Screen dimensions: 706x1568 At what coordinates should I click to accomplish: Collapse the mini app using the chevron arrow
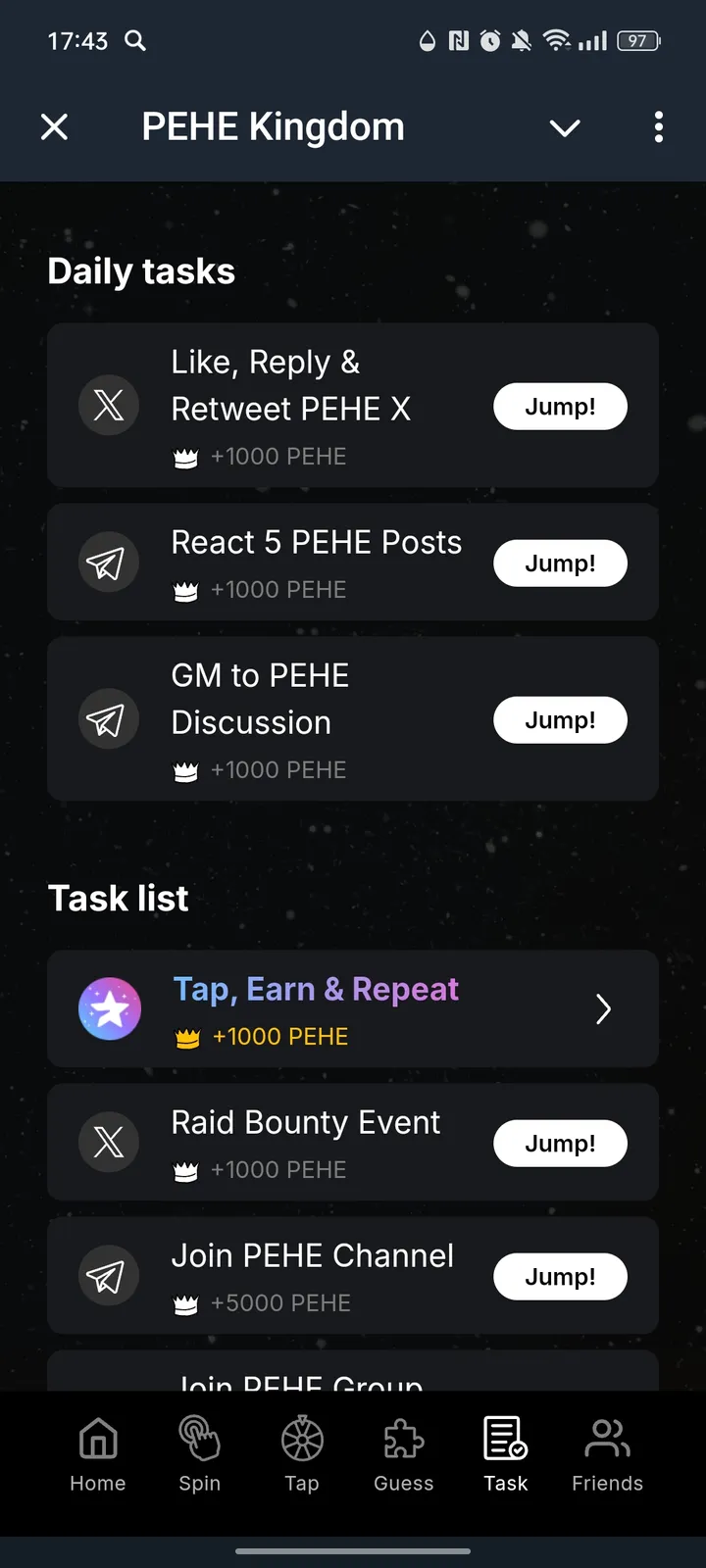[x=565, y=127]
